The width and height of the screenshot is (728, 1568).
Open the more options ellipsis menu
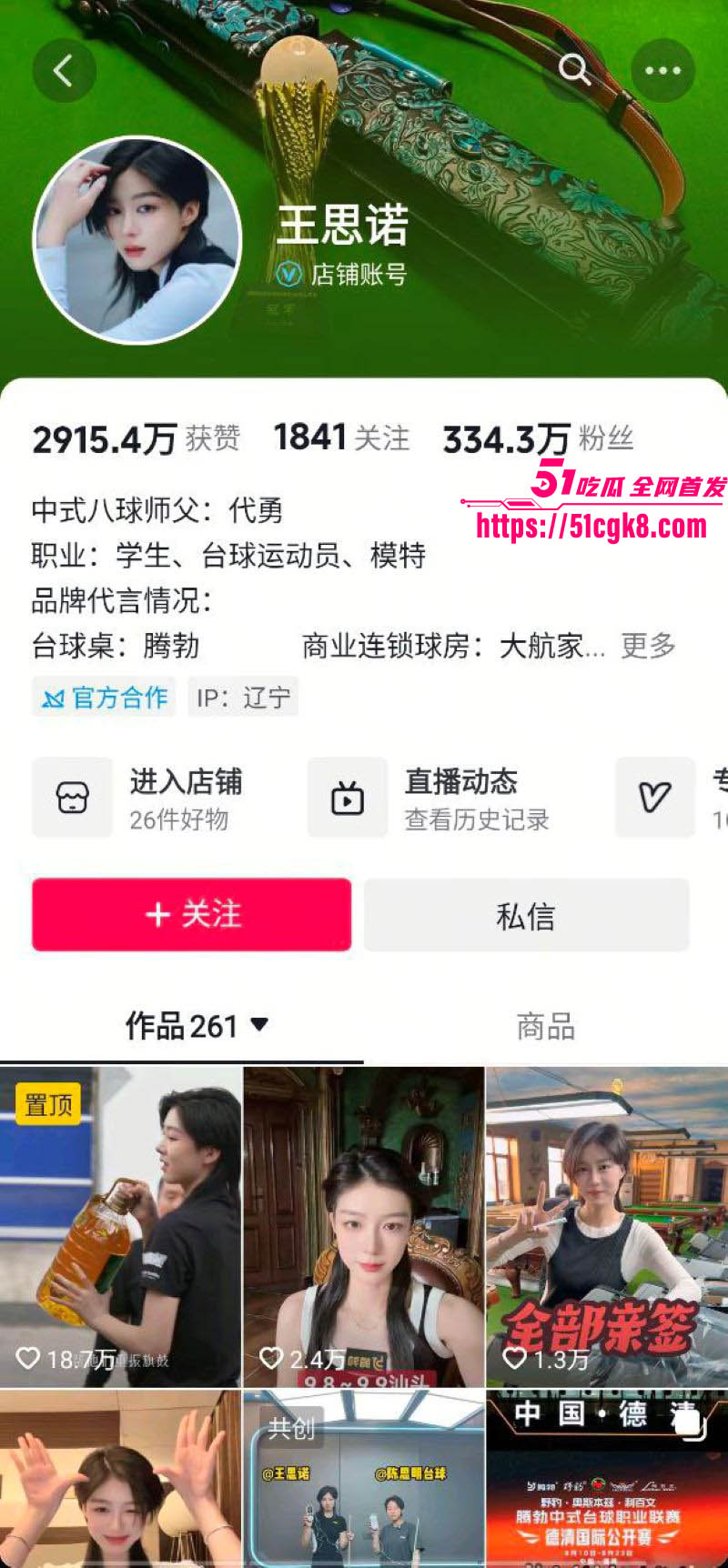coord(665,69)
